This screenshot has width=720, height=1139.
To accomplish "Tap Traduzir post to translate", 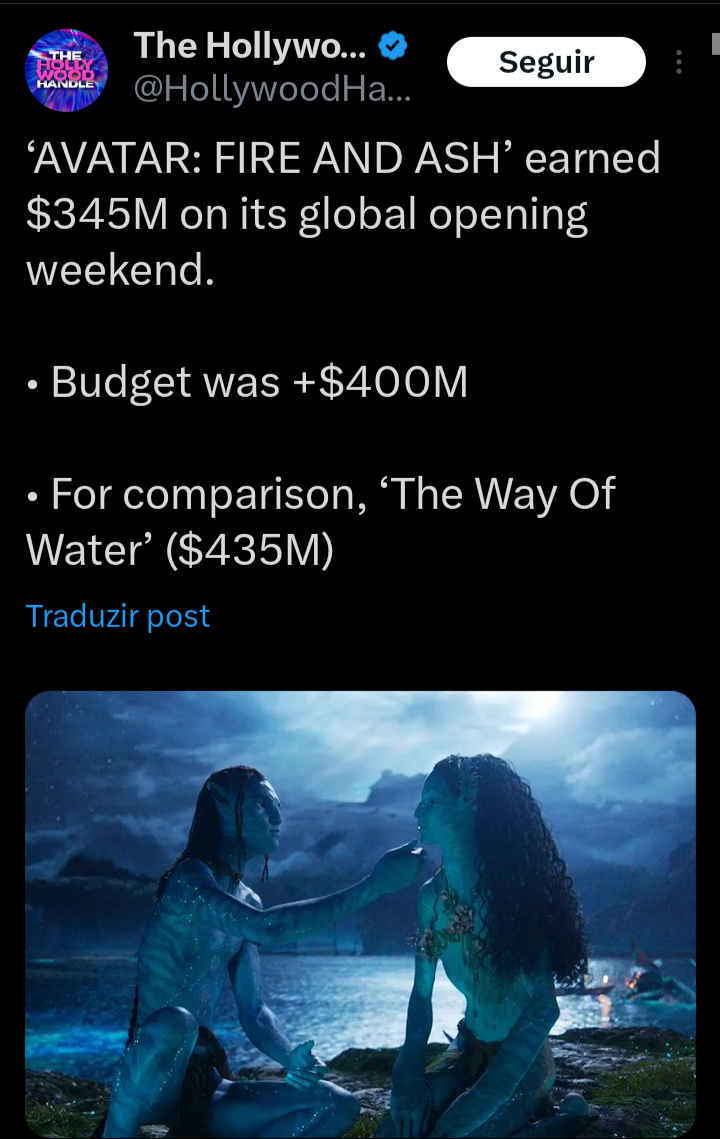I will [x=118, y=616].
